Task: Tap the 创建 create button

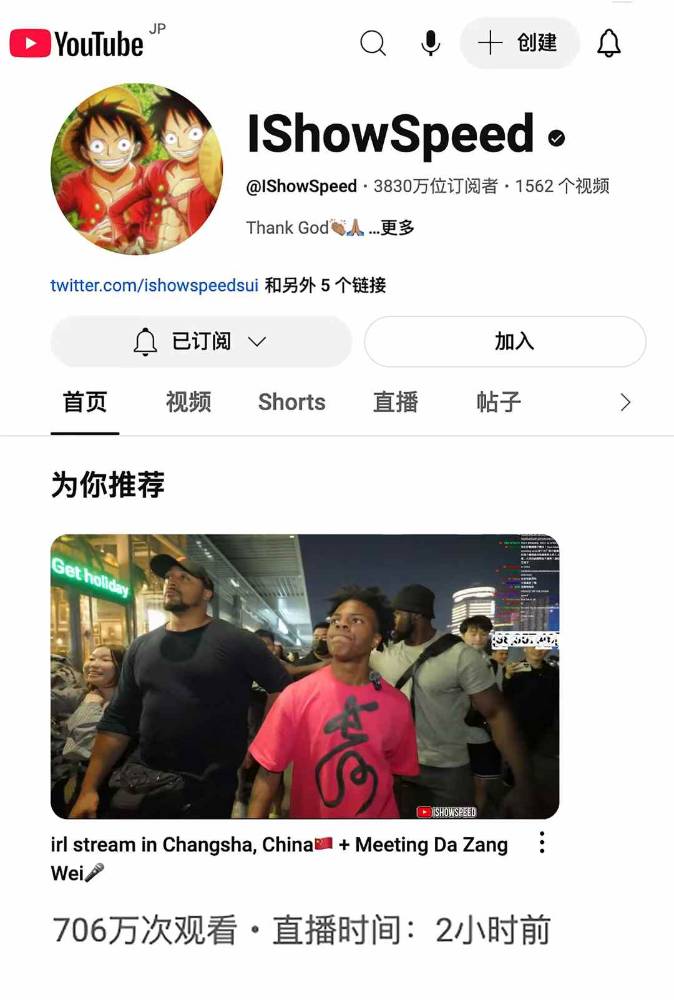Action: click(x=519, y=43)
